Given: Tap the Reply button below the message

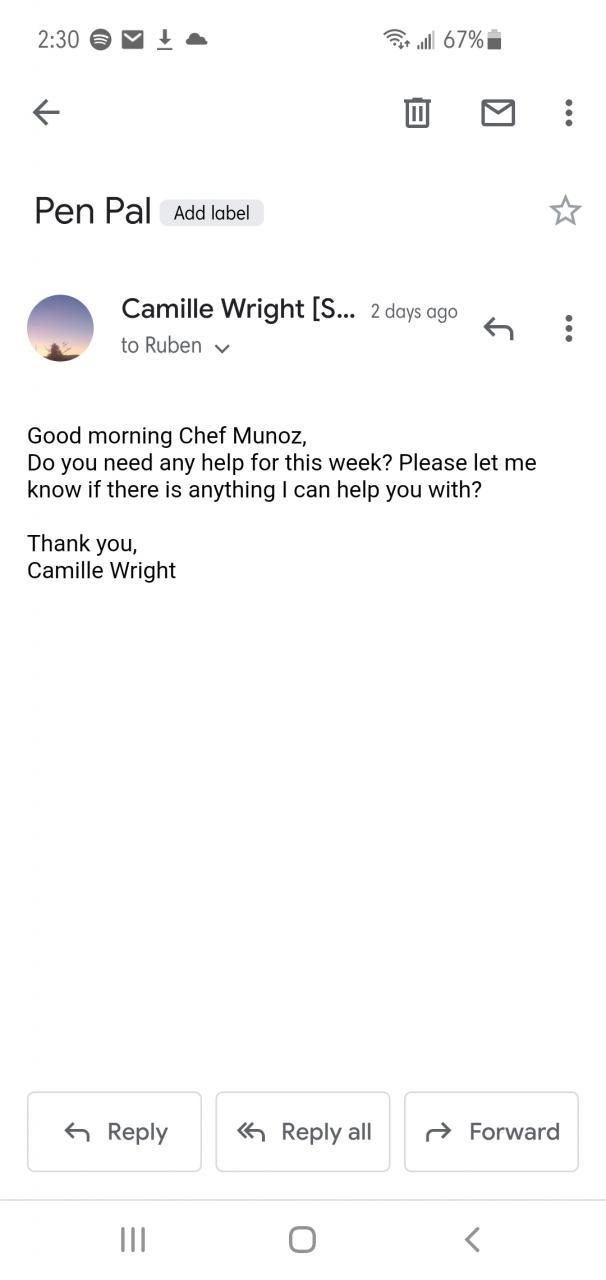Looking at the screenshot, I should [114, 1131].
